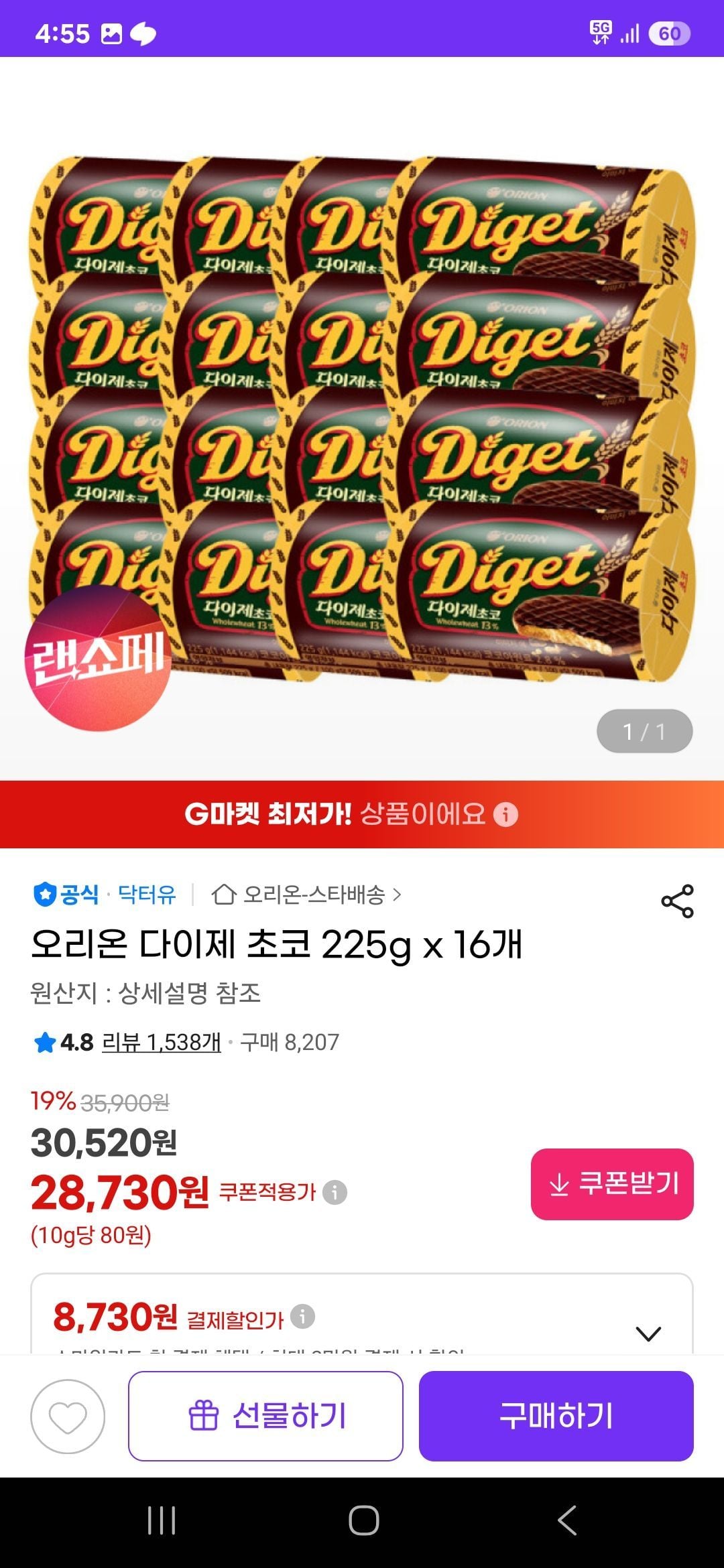Show info for 쿠폰적용가 price

[x=335, y=1192]
